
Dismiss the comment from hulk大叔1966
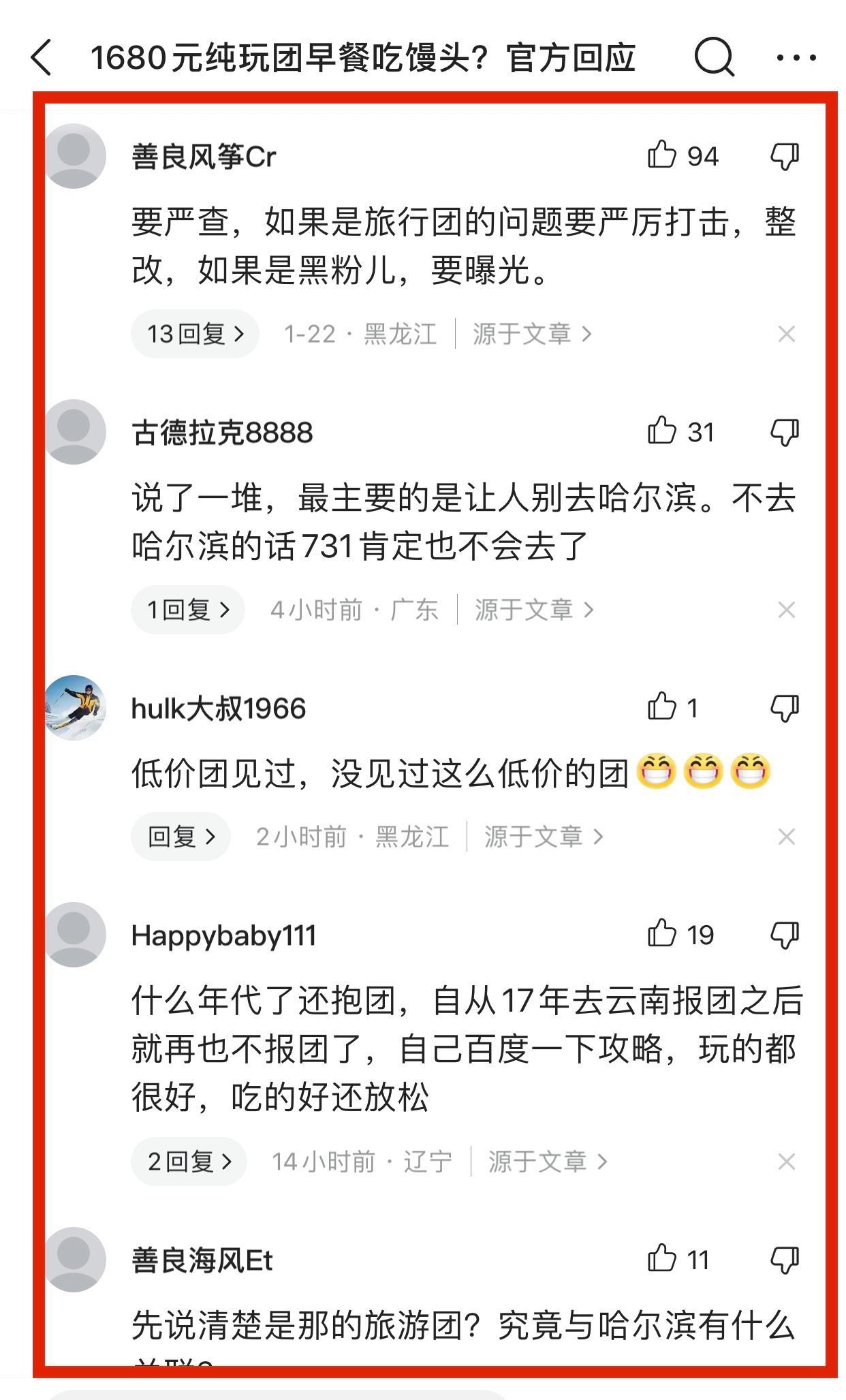pyautogui.click(x=786, y=837)
